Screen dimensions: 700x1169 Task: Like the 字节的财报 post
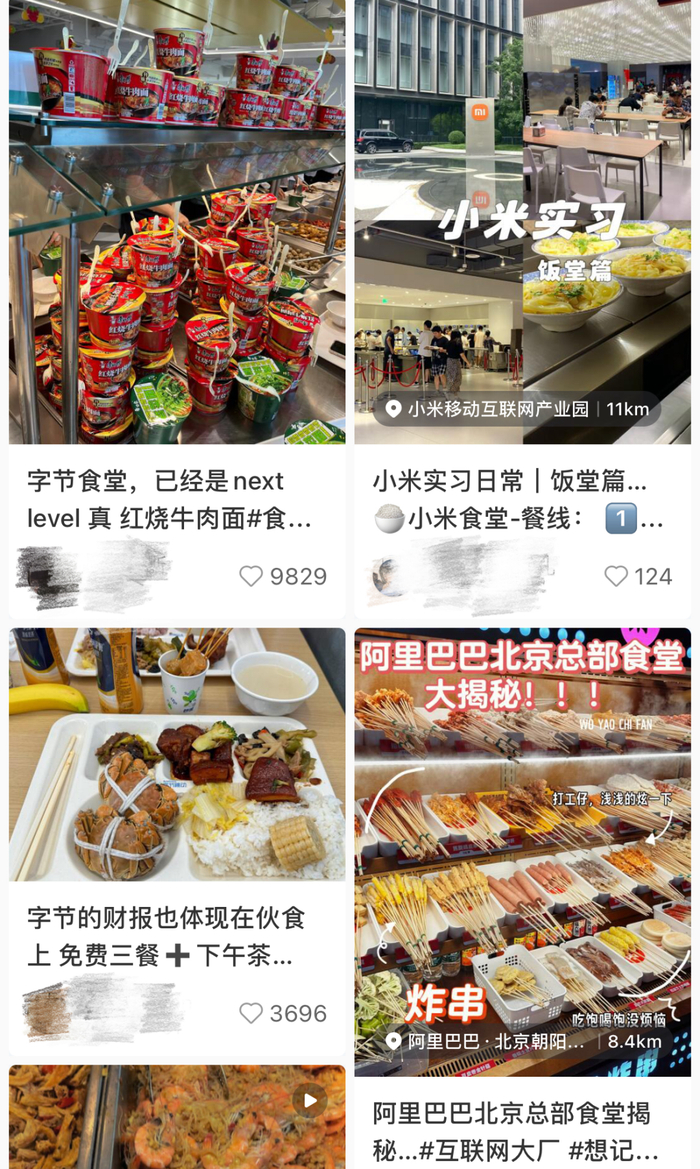pyautogui.click(x=251, y=1013)
